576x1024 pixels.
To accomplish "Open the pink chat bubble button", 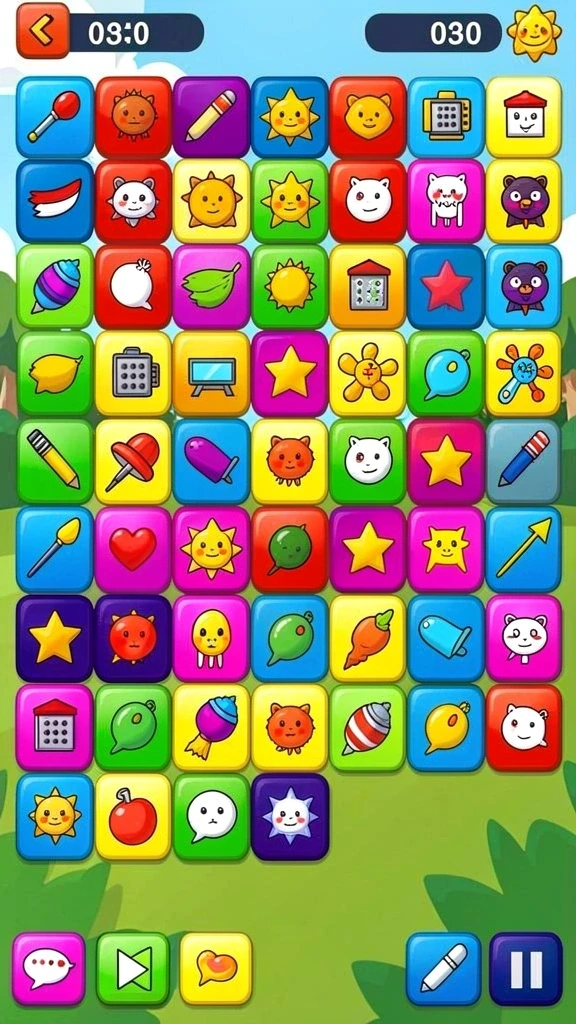I will point(49,968).
